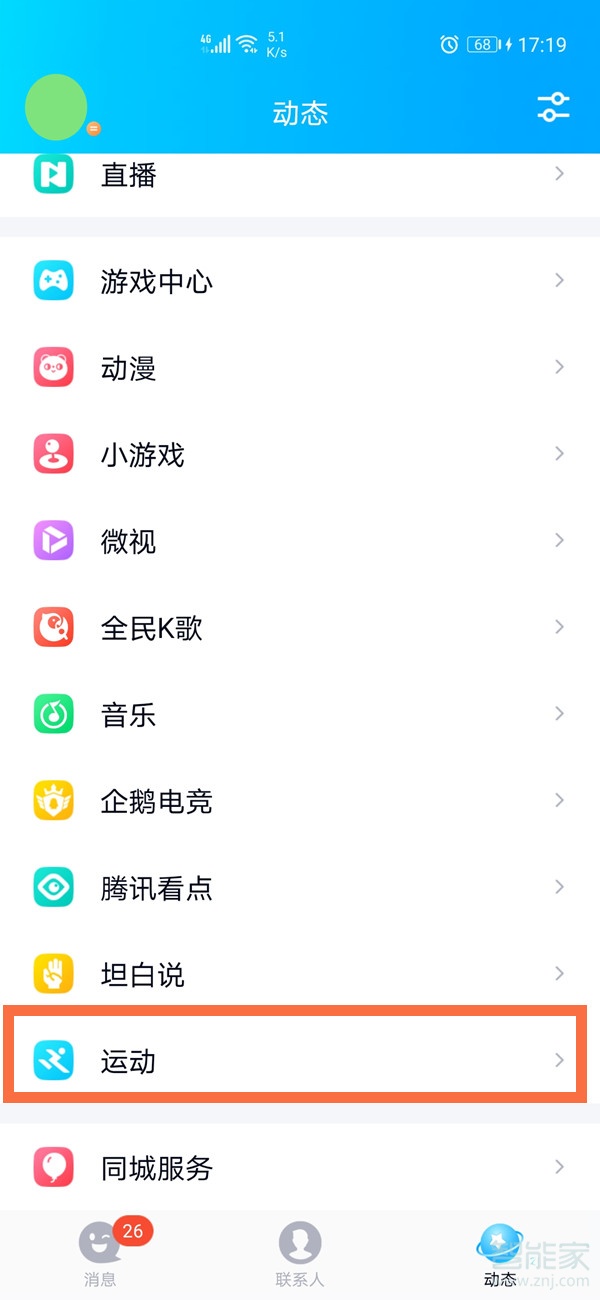600x1300 pixels.
Task: Switch to the 消息 tab
Action: click(100, 1255)
